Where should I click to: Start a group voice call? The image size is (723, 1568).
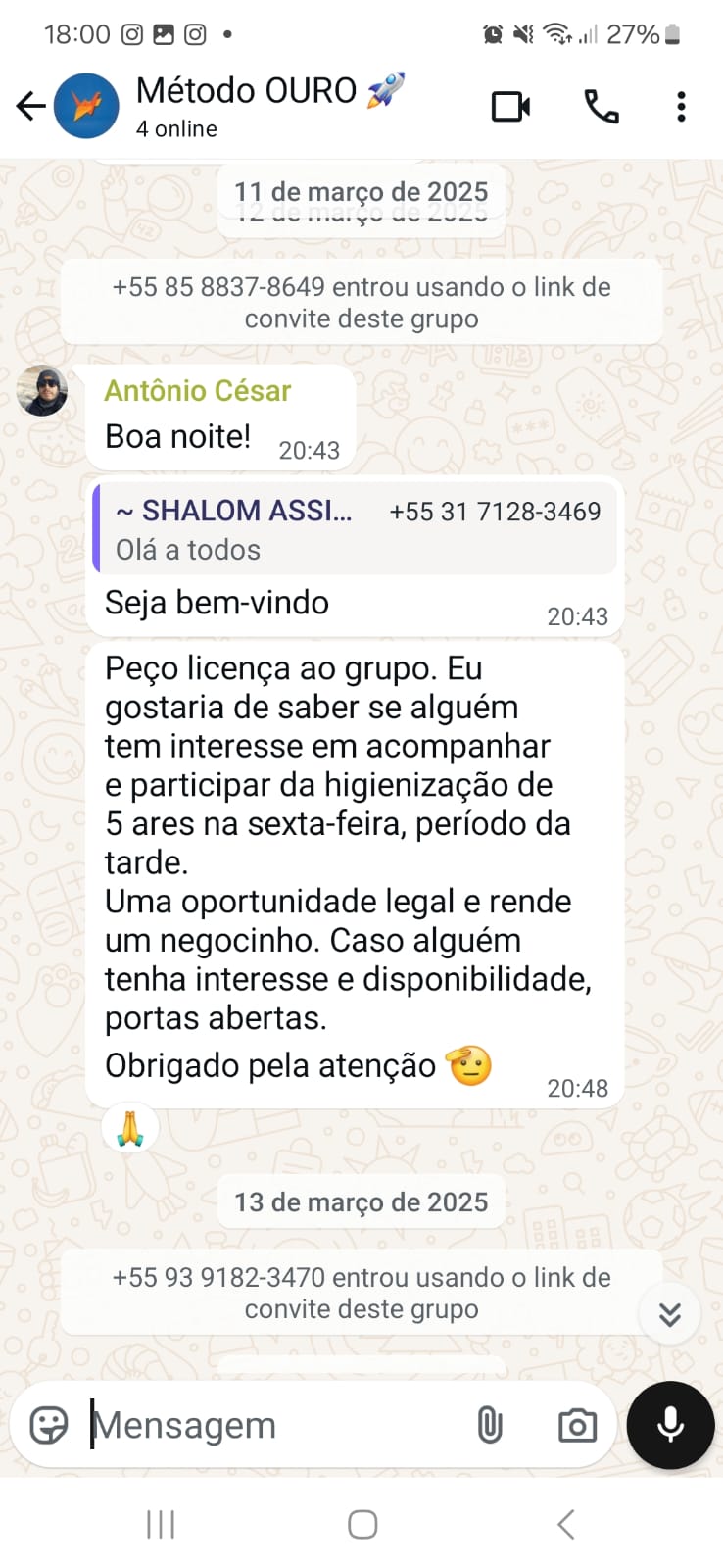click(x=601, y=106)
